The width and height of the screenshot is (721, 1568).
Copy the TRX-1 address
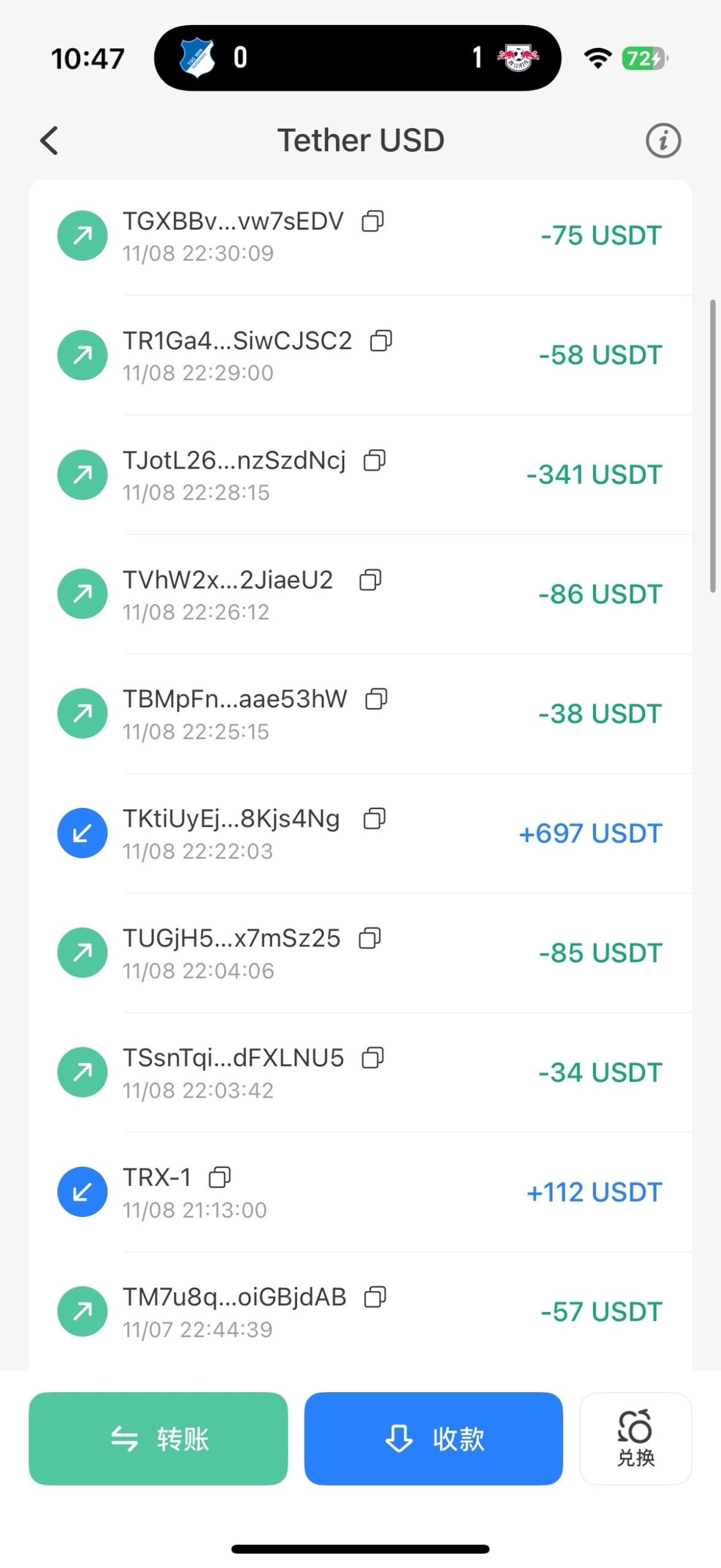pyautogui.click(x=221, y=1176)
